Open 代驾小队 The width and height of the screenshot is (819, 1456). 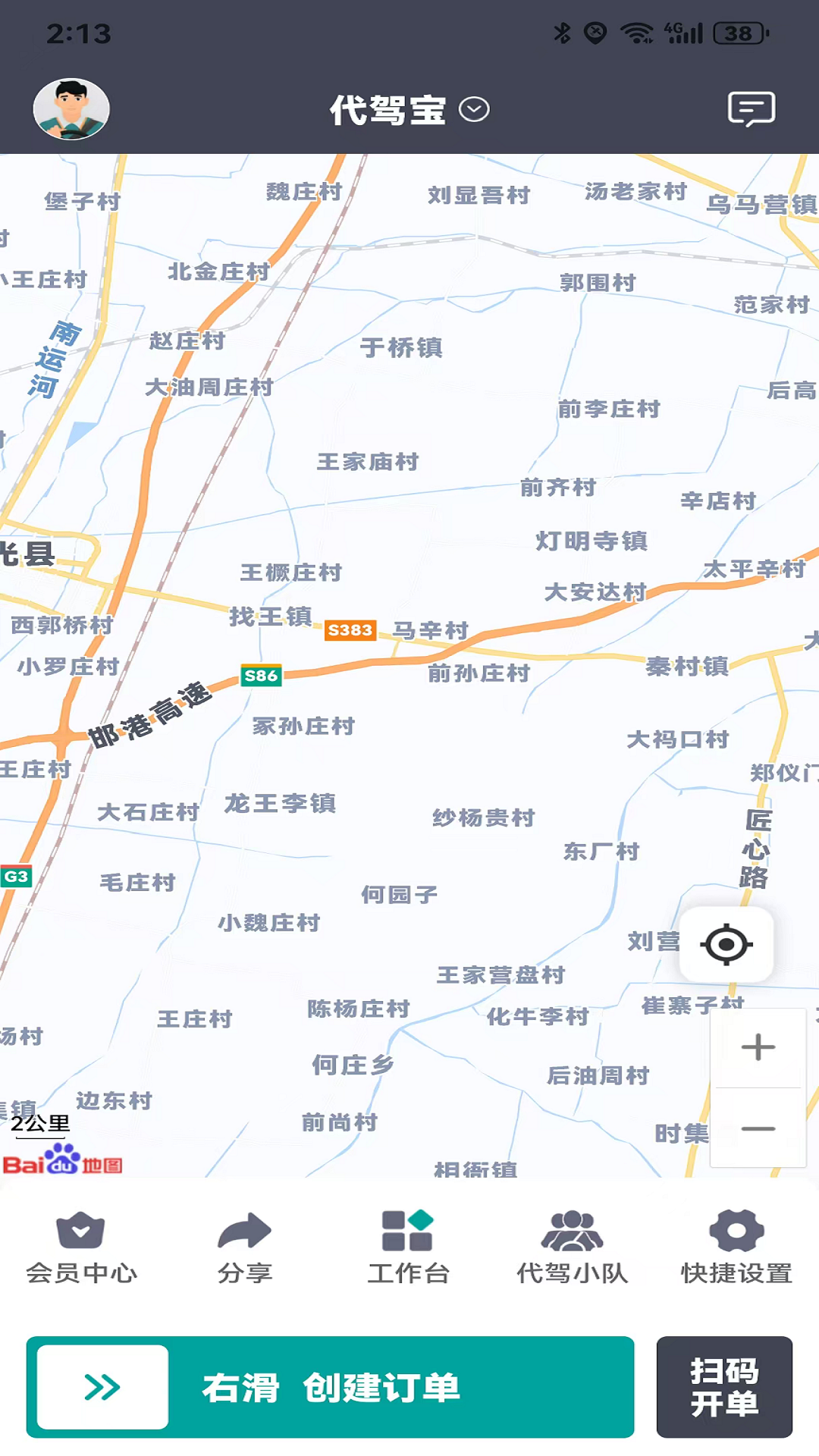[x=572, y=1248]
